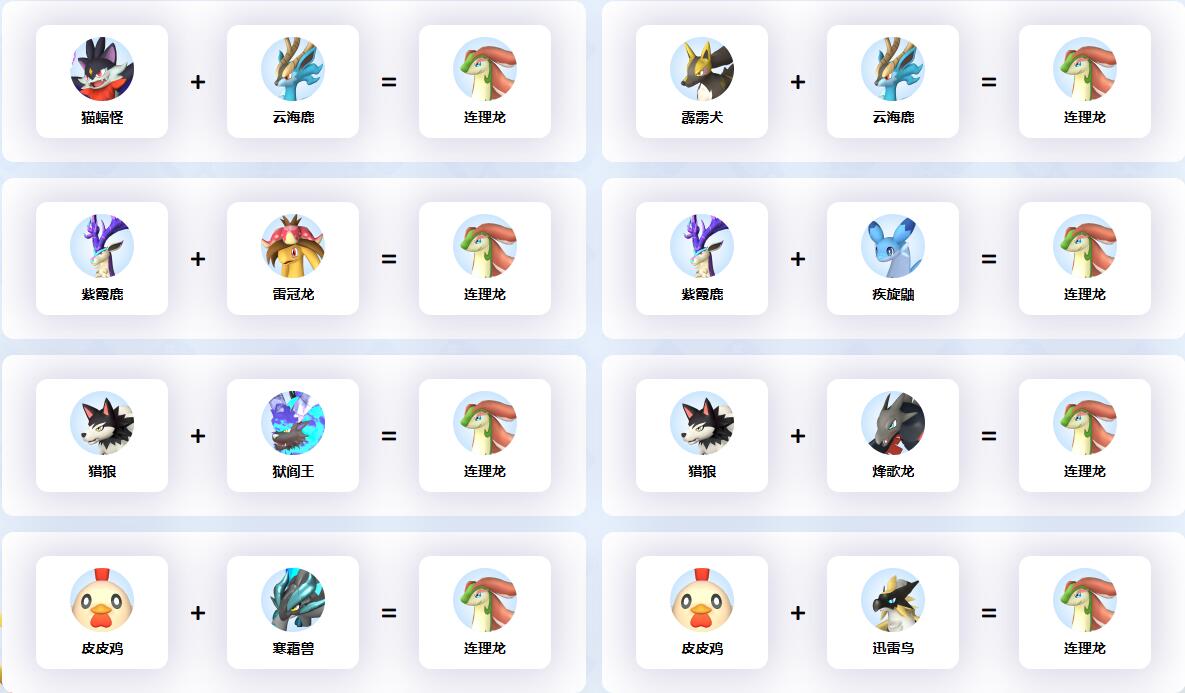Open 紫霞鹿 card paired with 雷冠龙
The image size is (1185, 693).
[x=102, y=259]
